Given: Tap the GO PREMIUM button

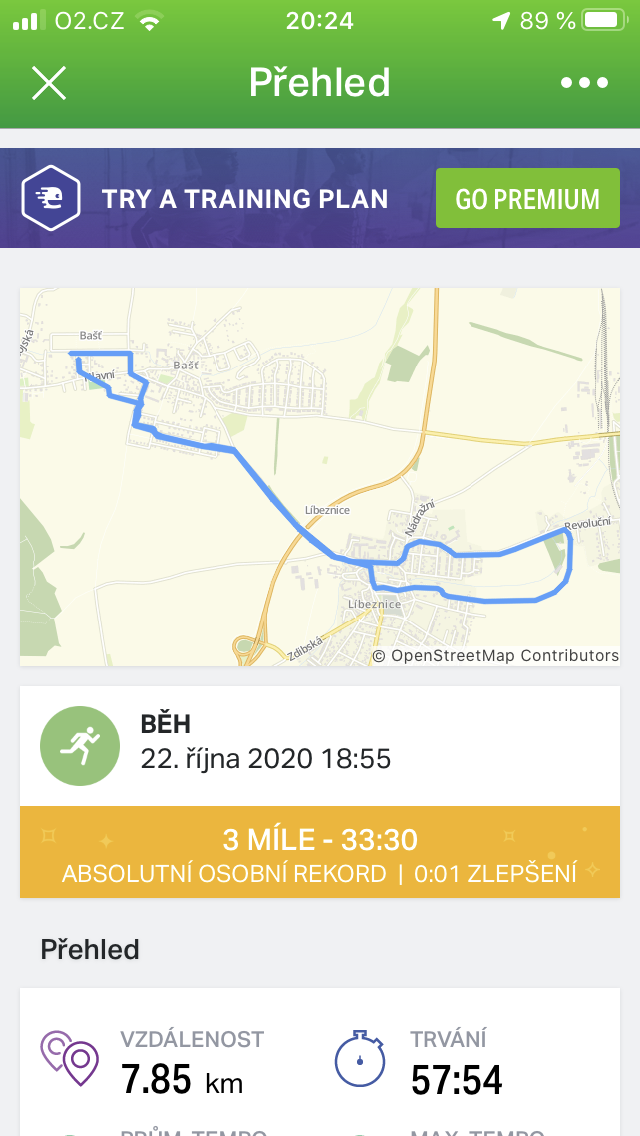Looking at the screenshot, I should coord(528,198).
